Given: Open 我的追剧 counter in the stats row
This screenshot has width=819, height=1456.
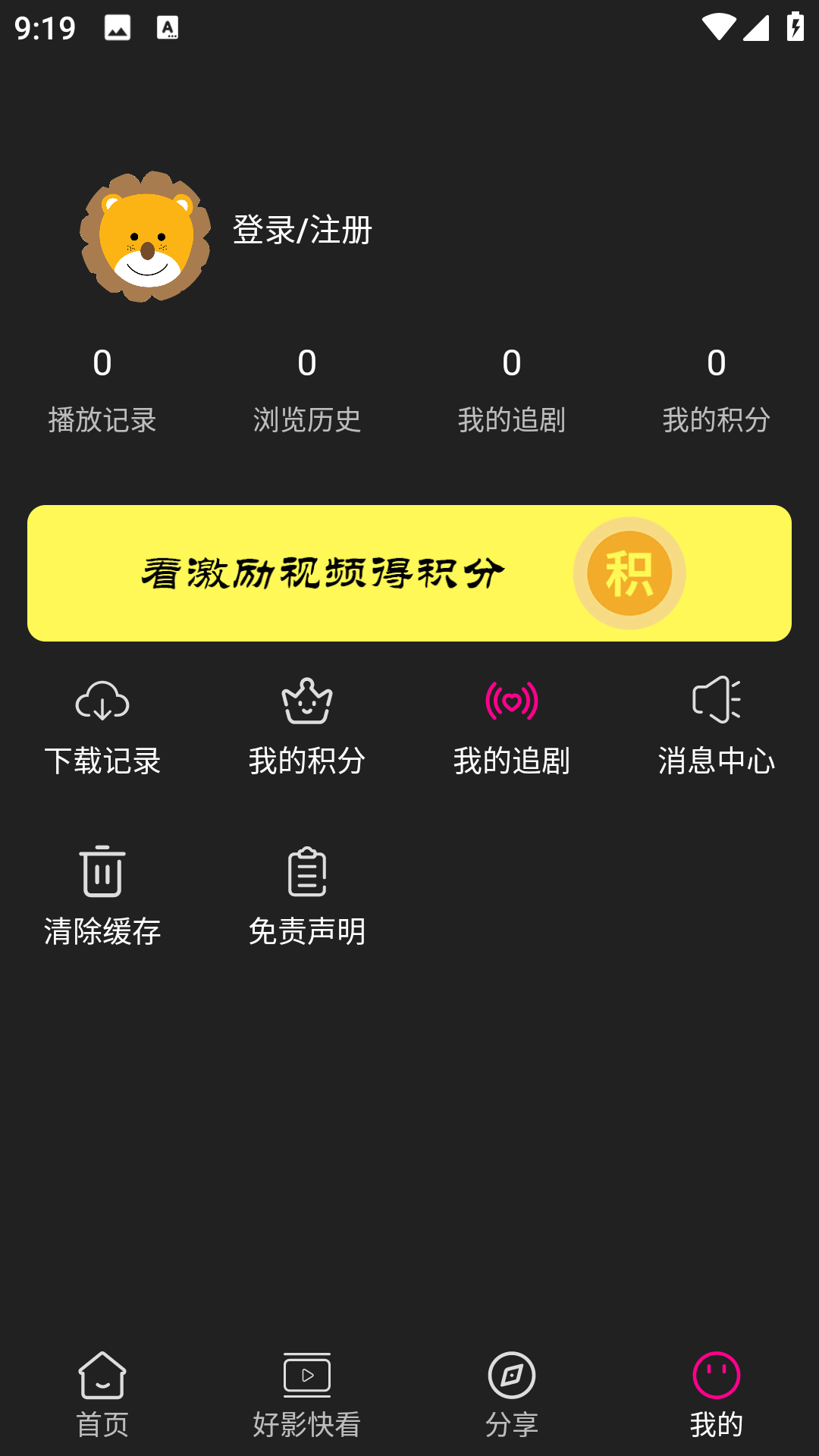Looking at the screenshot, I should coord(512,390).
